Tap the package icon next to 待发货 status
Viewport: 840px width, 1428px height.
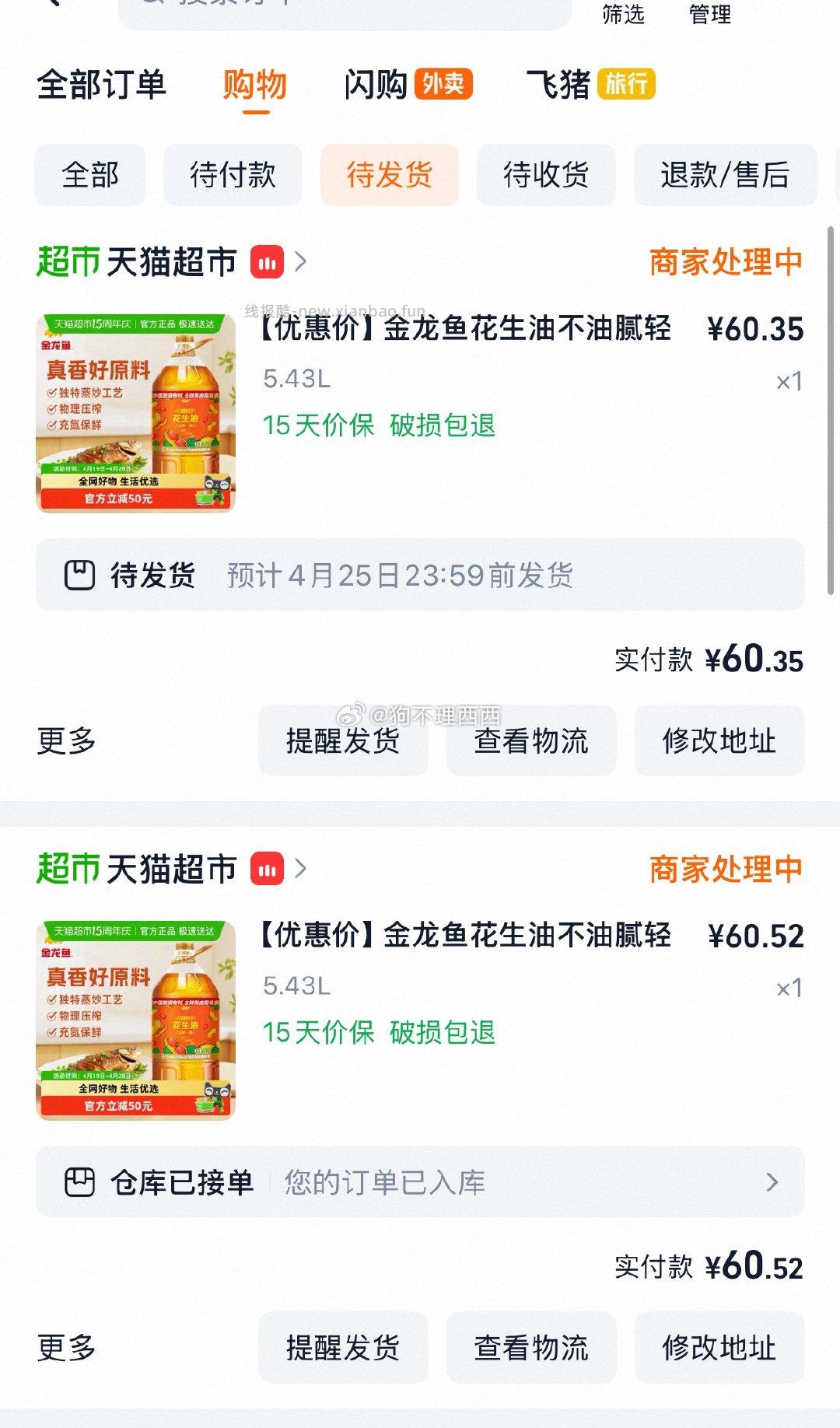coord(78,576)
